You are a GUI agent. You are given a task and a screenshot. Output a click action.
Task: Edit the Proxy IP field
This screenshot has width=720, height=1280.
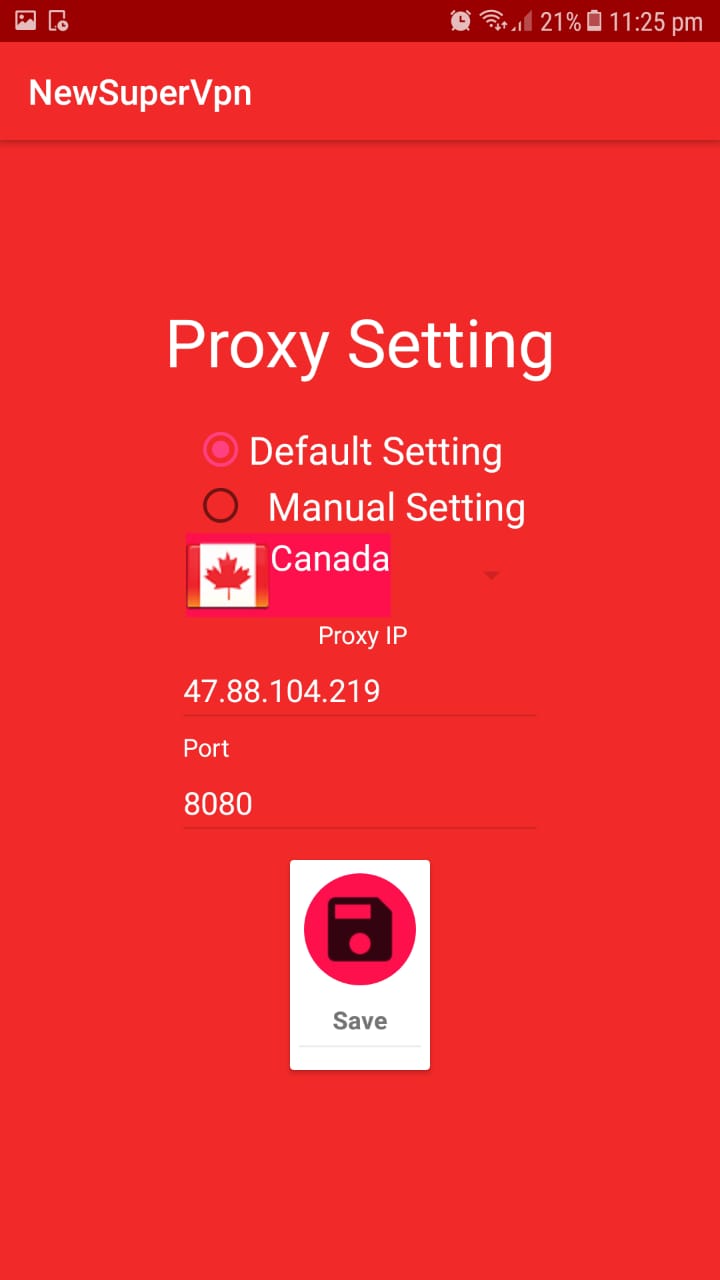[x=359, y=691]
